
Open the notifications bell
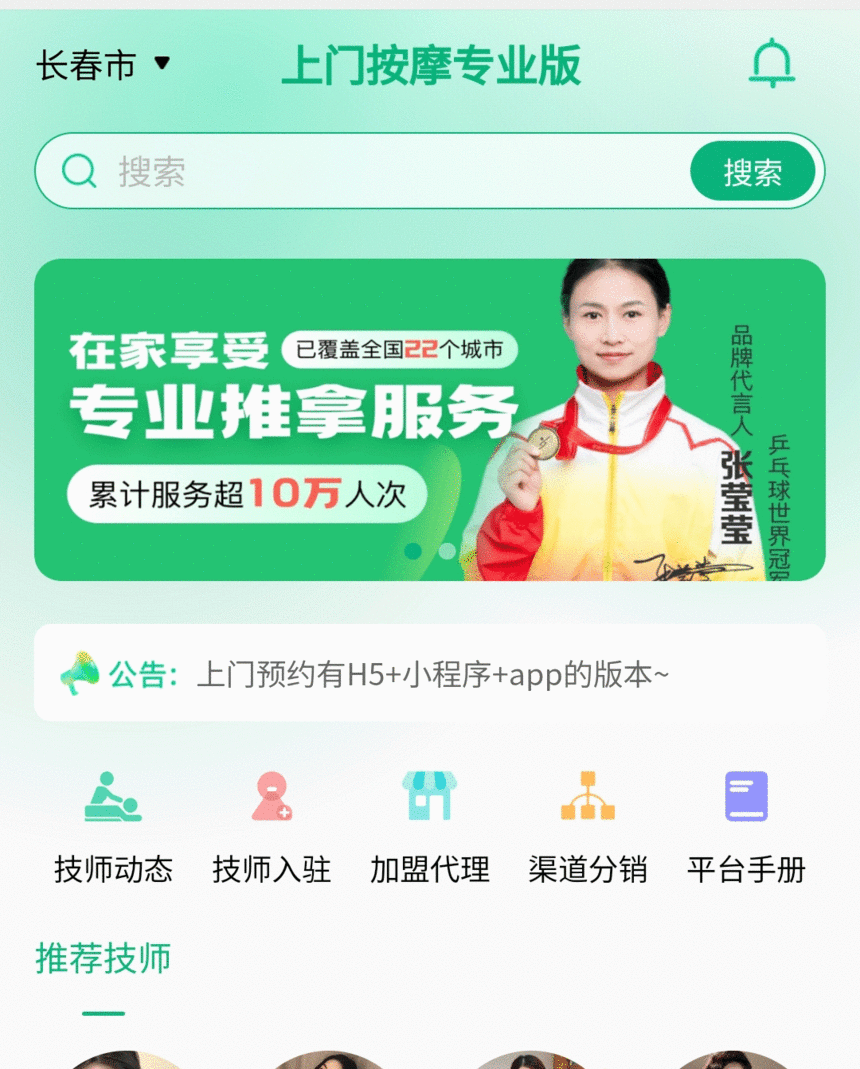[771, 63]
